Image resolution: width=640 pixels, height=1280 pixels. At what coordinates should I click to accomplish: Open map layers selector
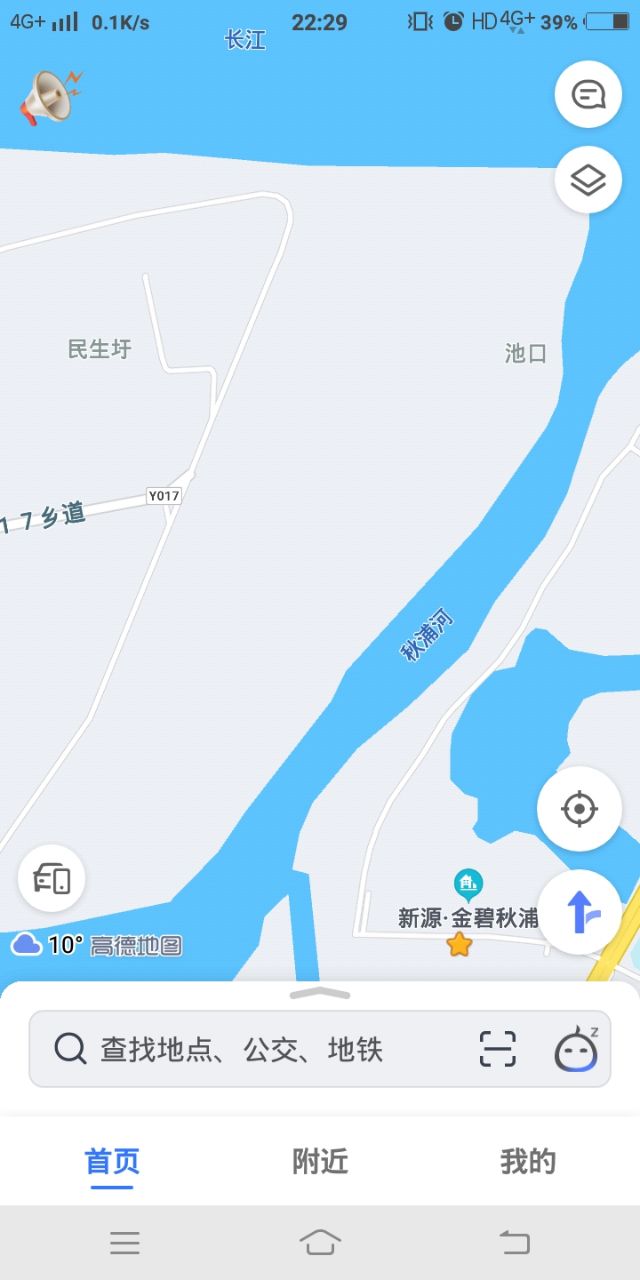click(588, 180)
